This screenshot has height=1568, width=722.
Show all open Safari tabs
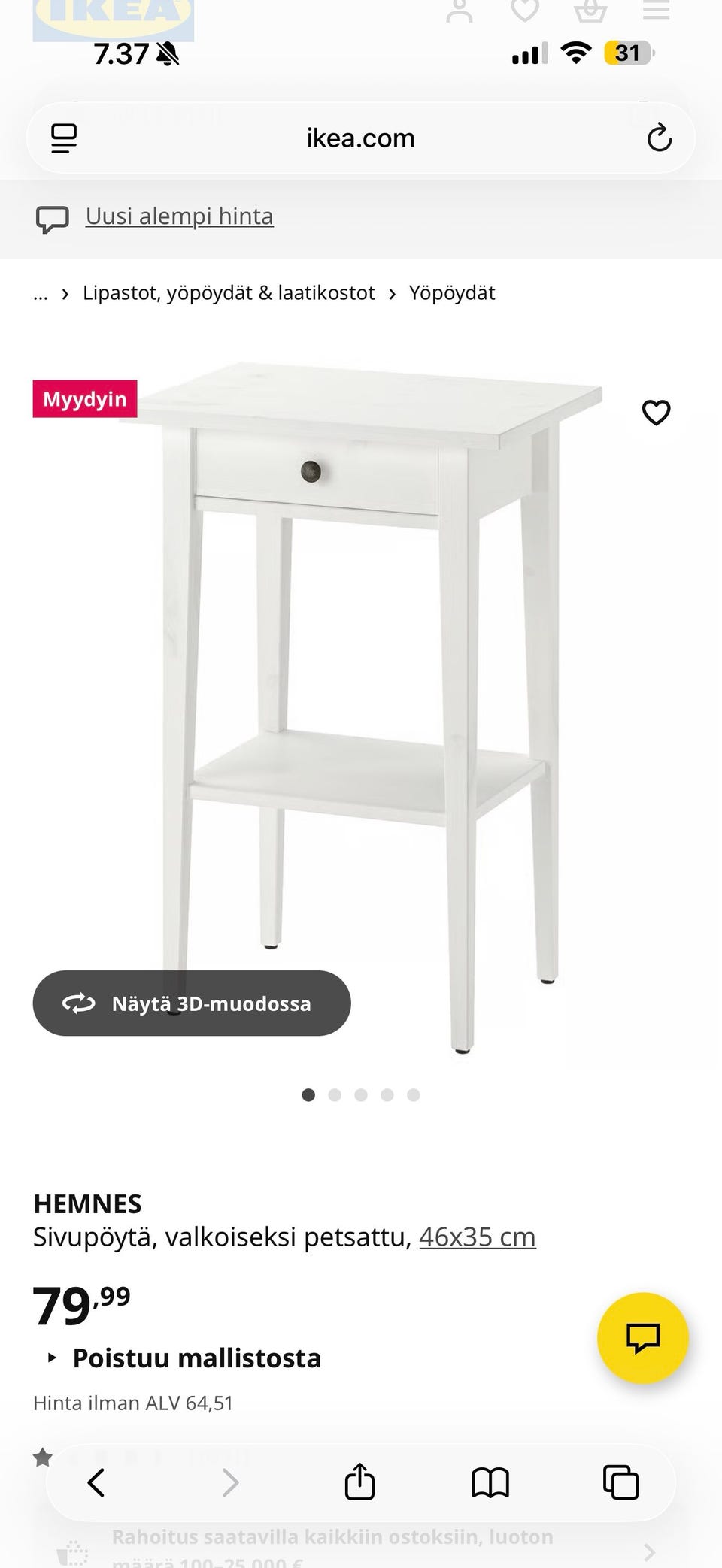coord(620,1483)
